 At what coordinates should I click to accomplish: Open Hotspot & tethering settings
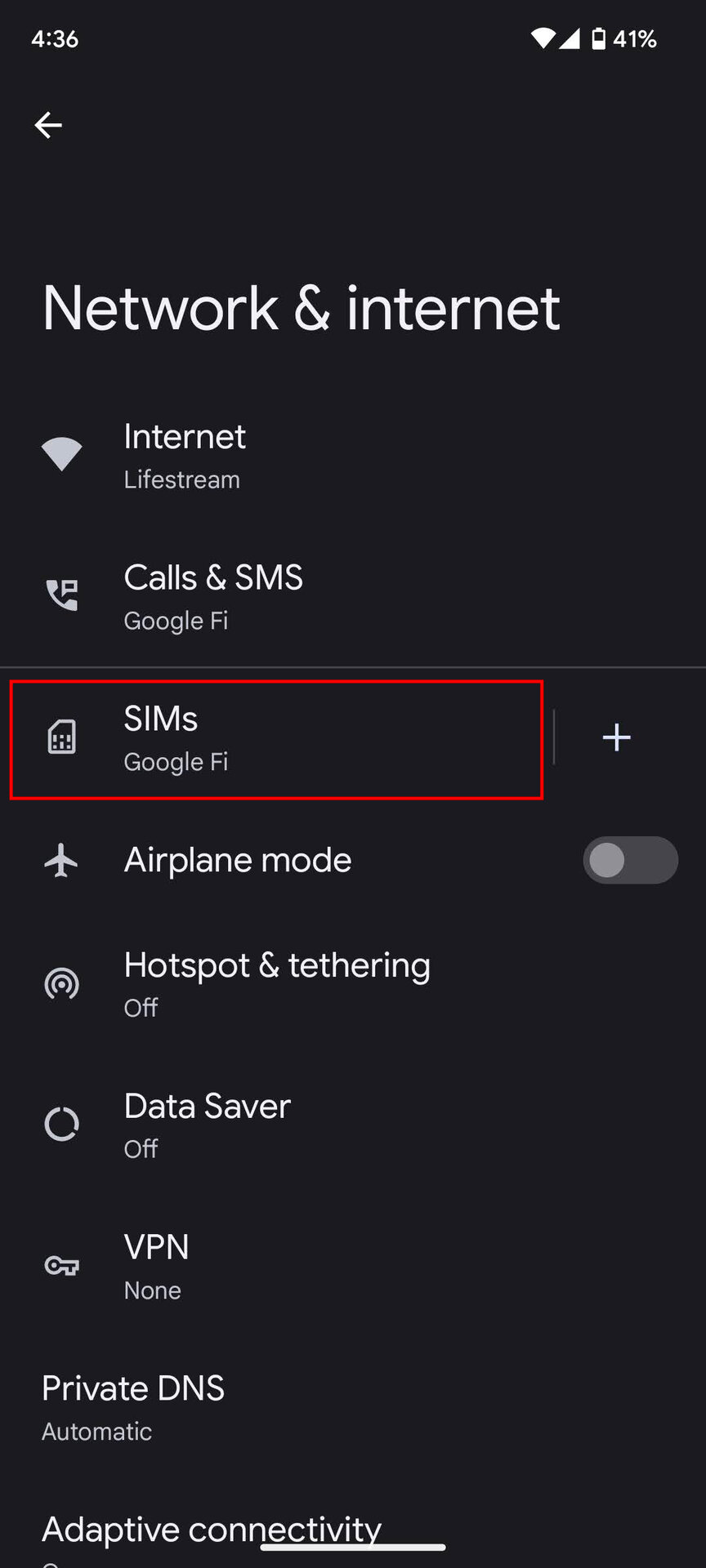pyautogui.click(x=276, y=983)
